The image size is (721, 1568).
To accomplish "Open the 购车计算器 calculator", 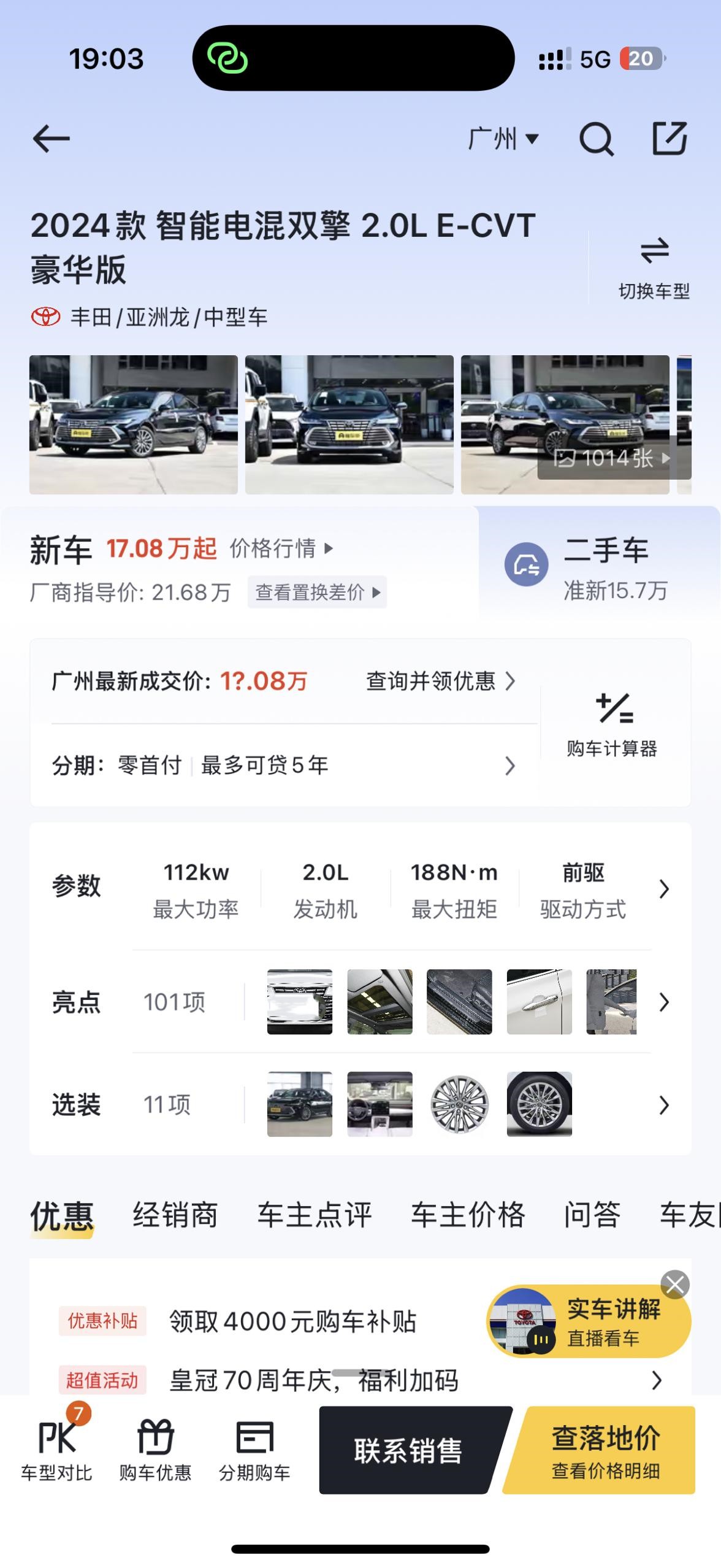I will pyautogui.click(x=612, y=724).
